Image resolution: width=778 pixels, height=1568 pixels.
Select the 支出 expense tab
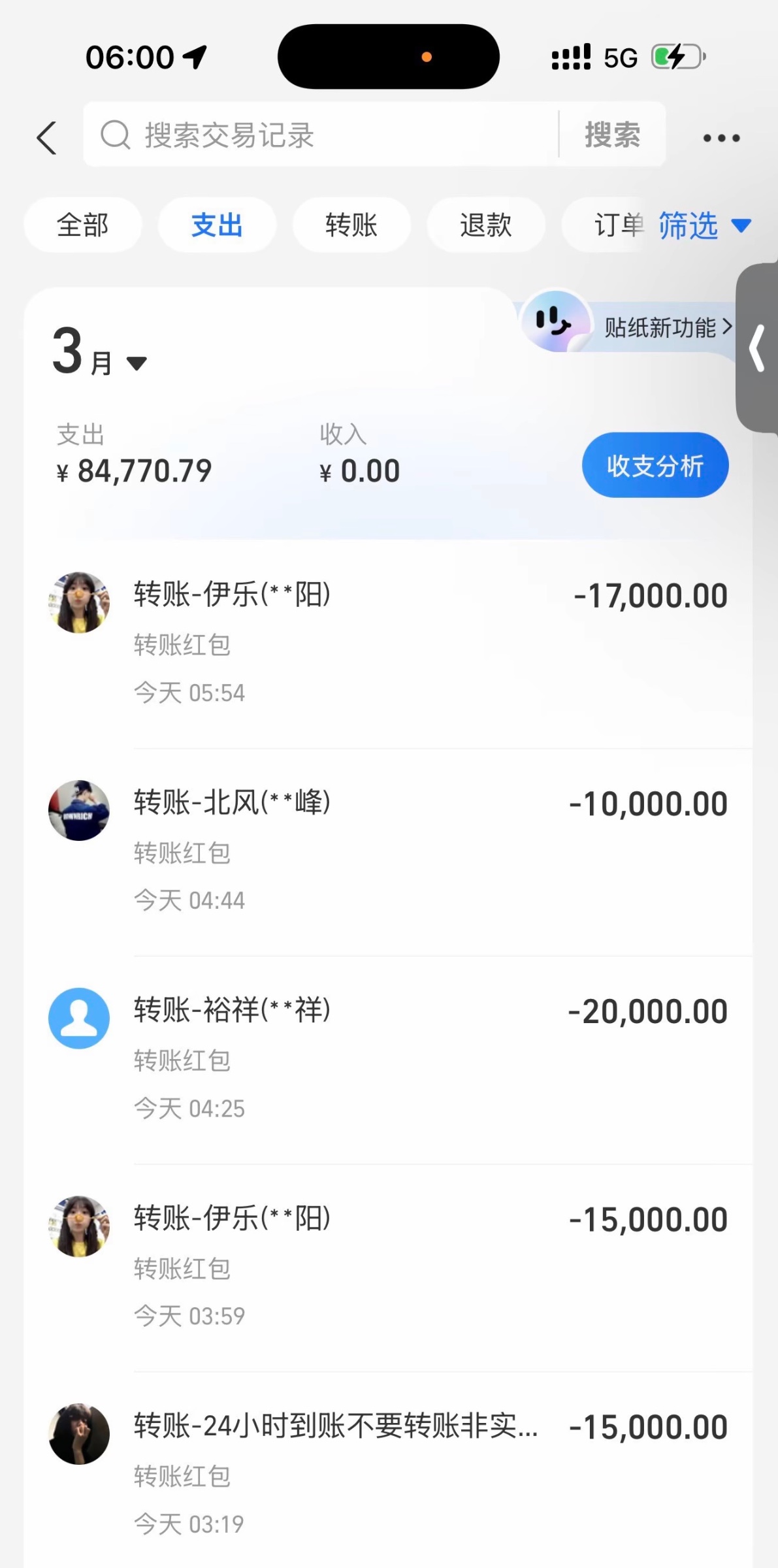pyautogui.click(x=217, y=225)
